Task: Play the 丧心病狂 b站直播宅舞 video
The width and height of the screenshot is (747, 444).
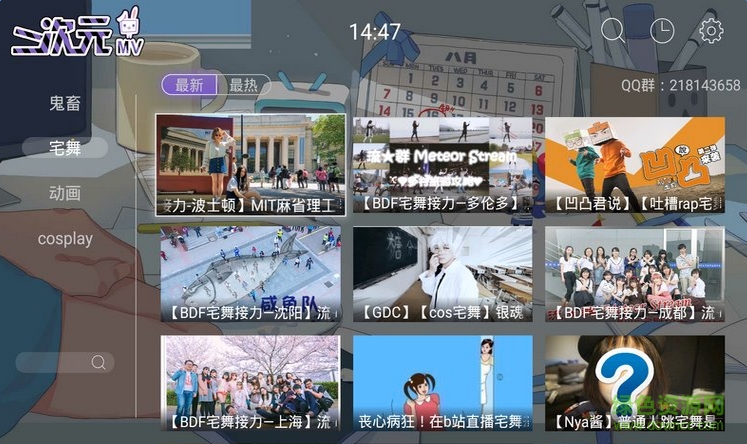Action: (442, 385)
